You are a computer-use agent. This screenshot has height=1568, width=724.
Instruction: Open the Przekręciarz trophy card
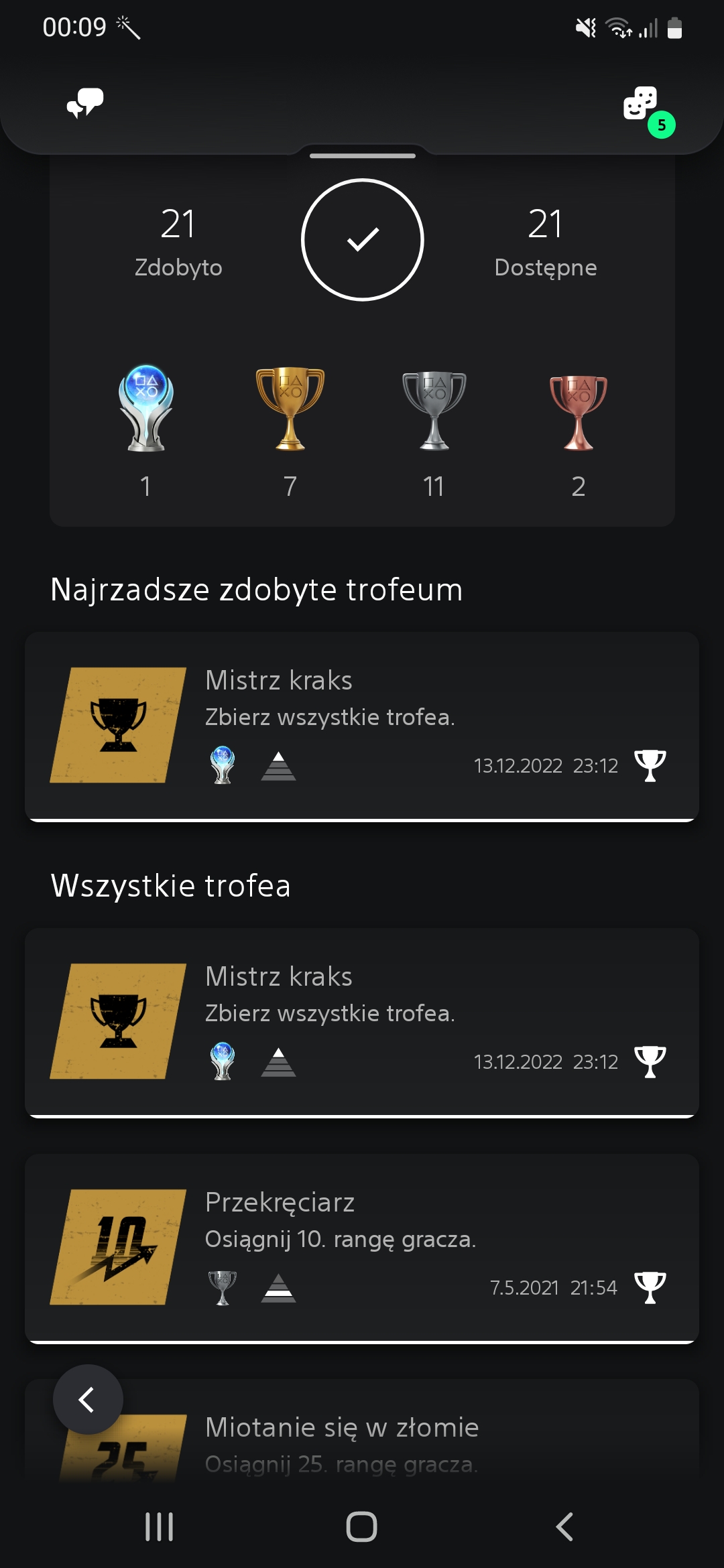[x=362, y=1247]
